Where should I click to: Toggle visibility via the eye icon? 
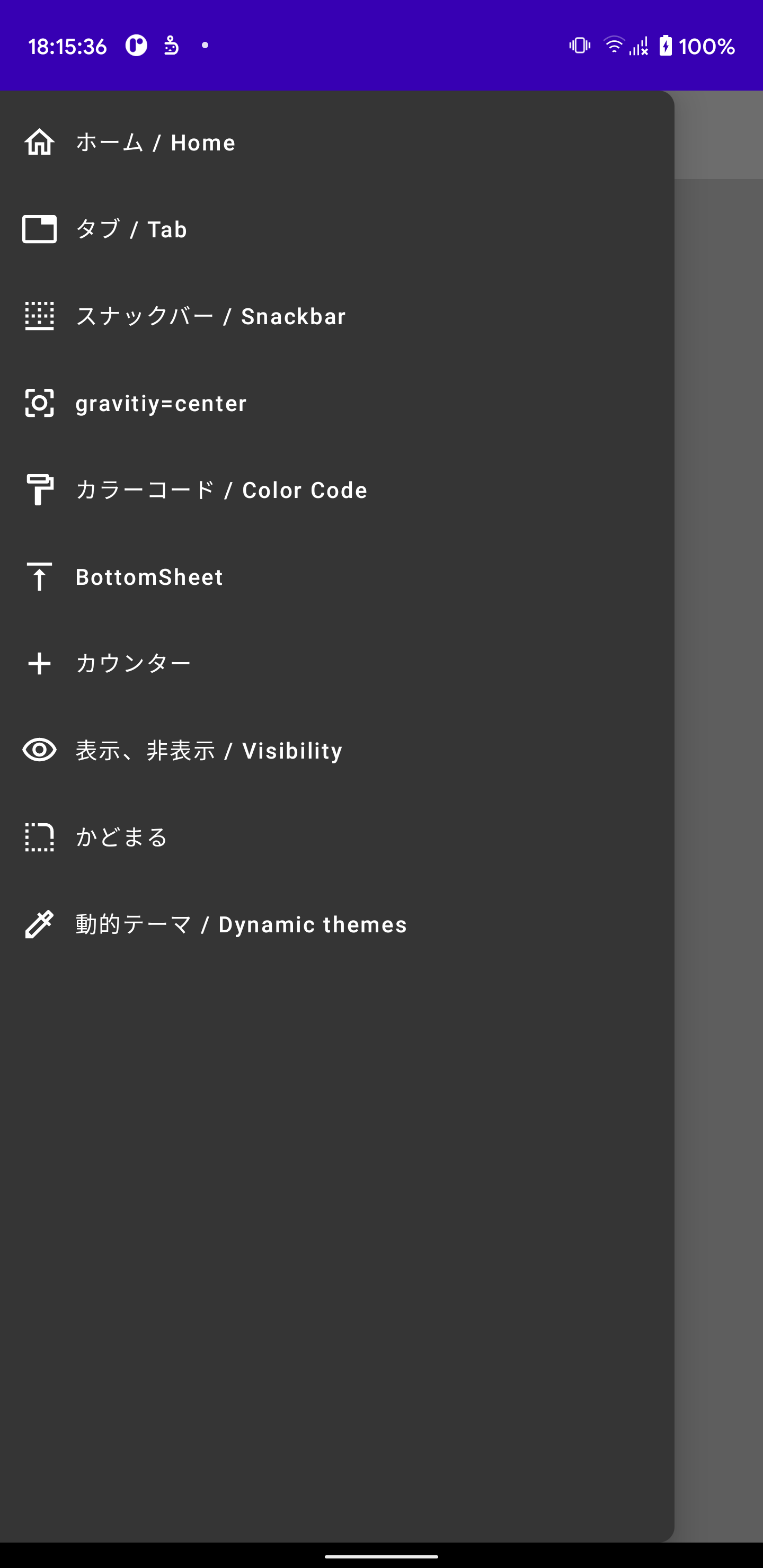click(x=39, y=750)
